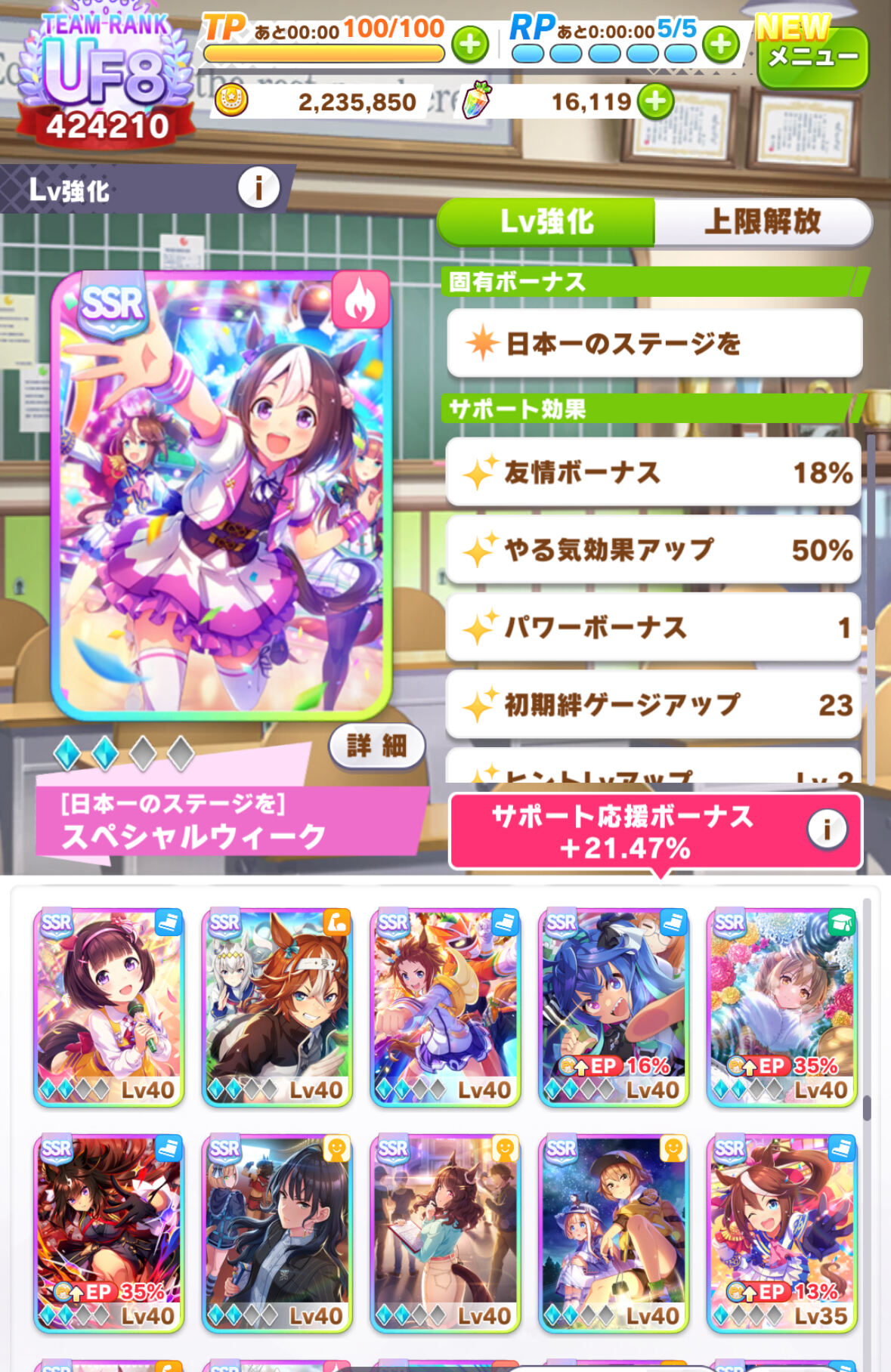This screenshot has height=1372, width=891.
Task: Tap the 友情ボーナス 18% effect row
Action: 654,473
